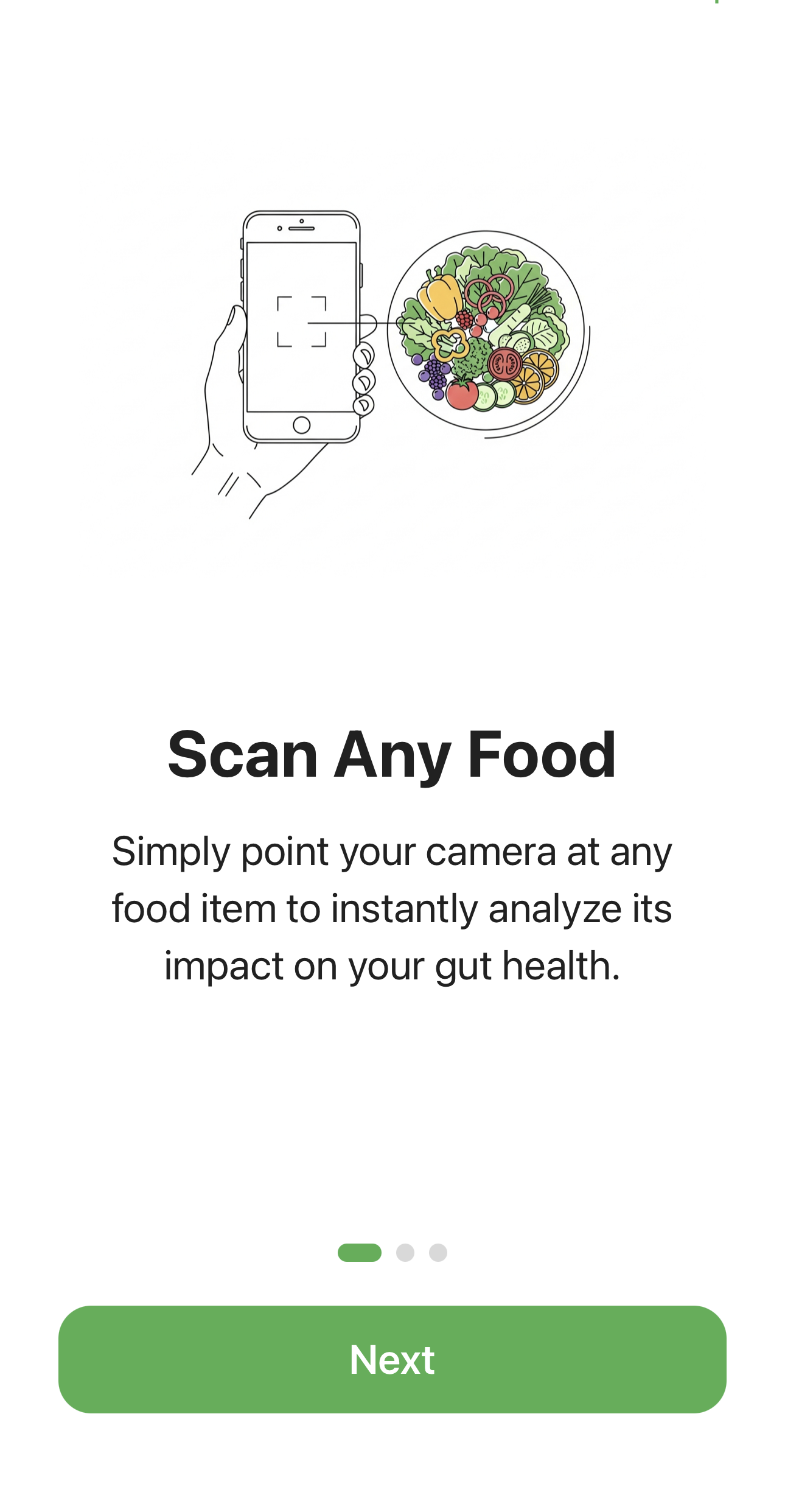Tap the Scan Any Food title
Screen dimensions: 785x1512
pyautogui.click(x=392, y=755)
